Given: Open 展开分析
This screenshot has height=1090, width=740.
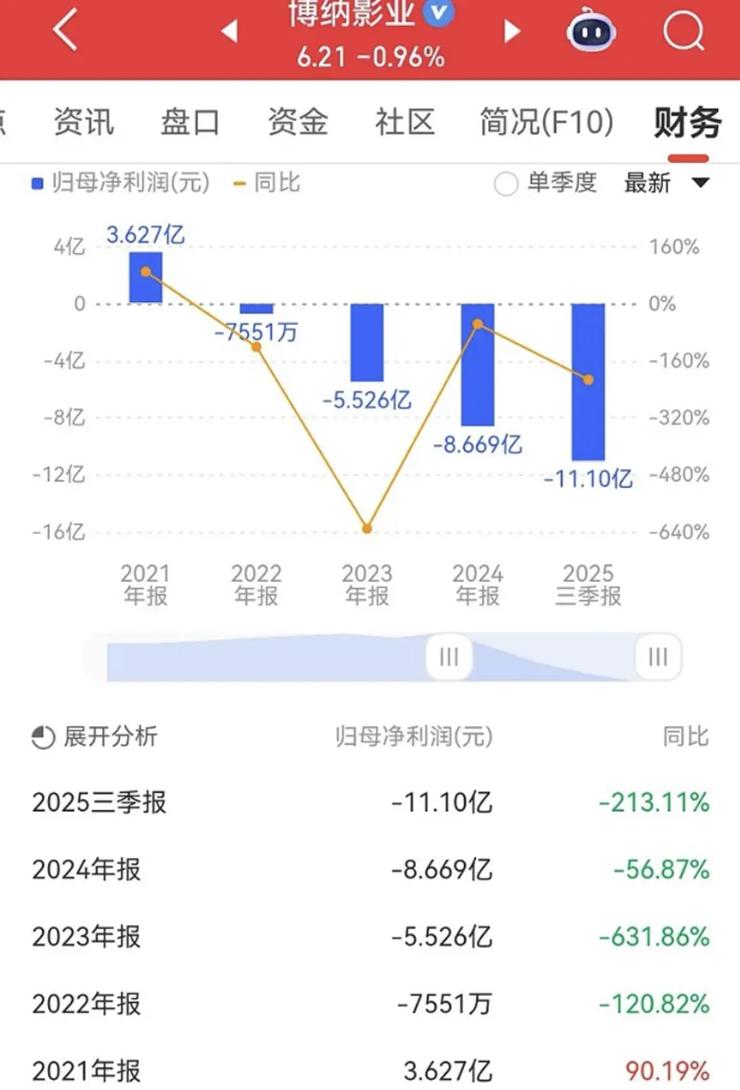Looking at the screenshot, I should (95, 738).
